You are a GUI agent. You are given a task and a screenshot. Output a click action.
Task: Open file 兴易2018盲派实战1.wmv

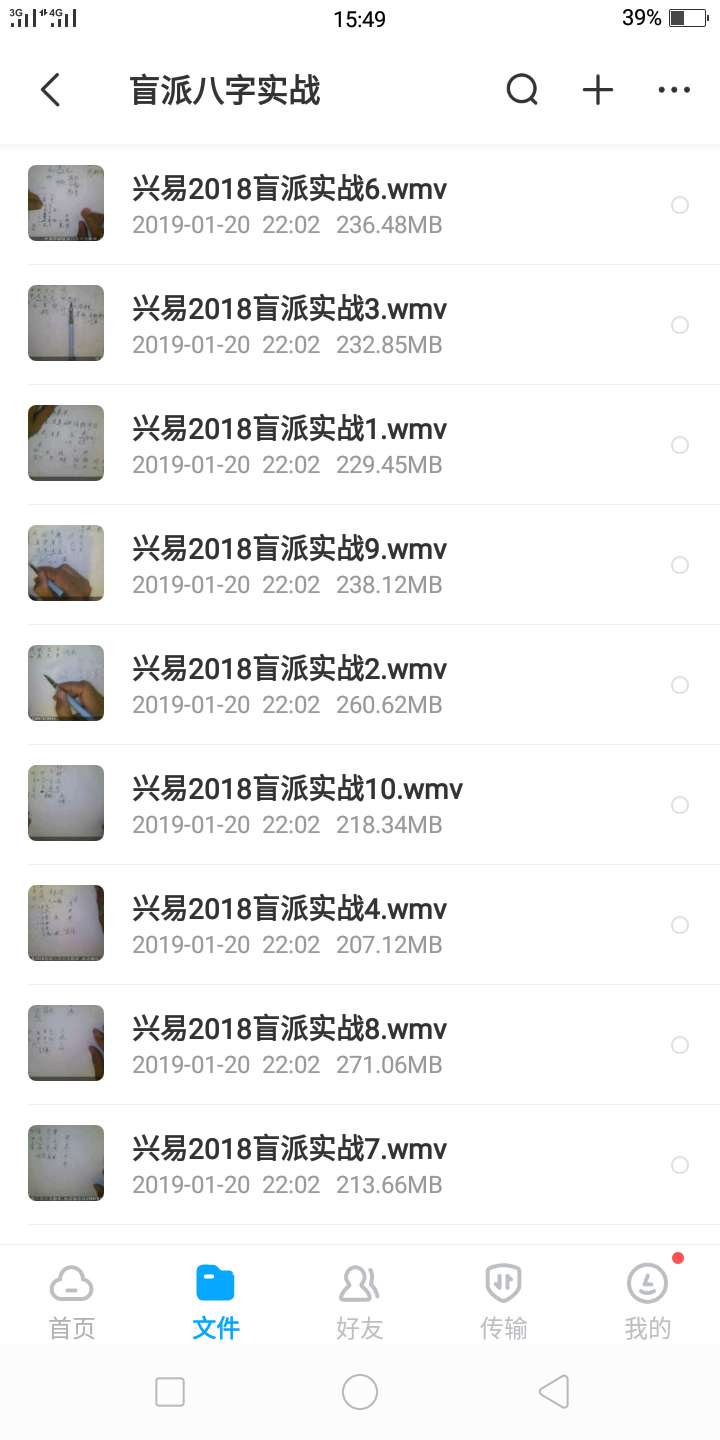tap(360, 445)
